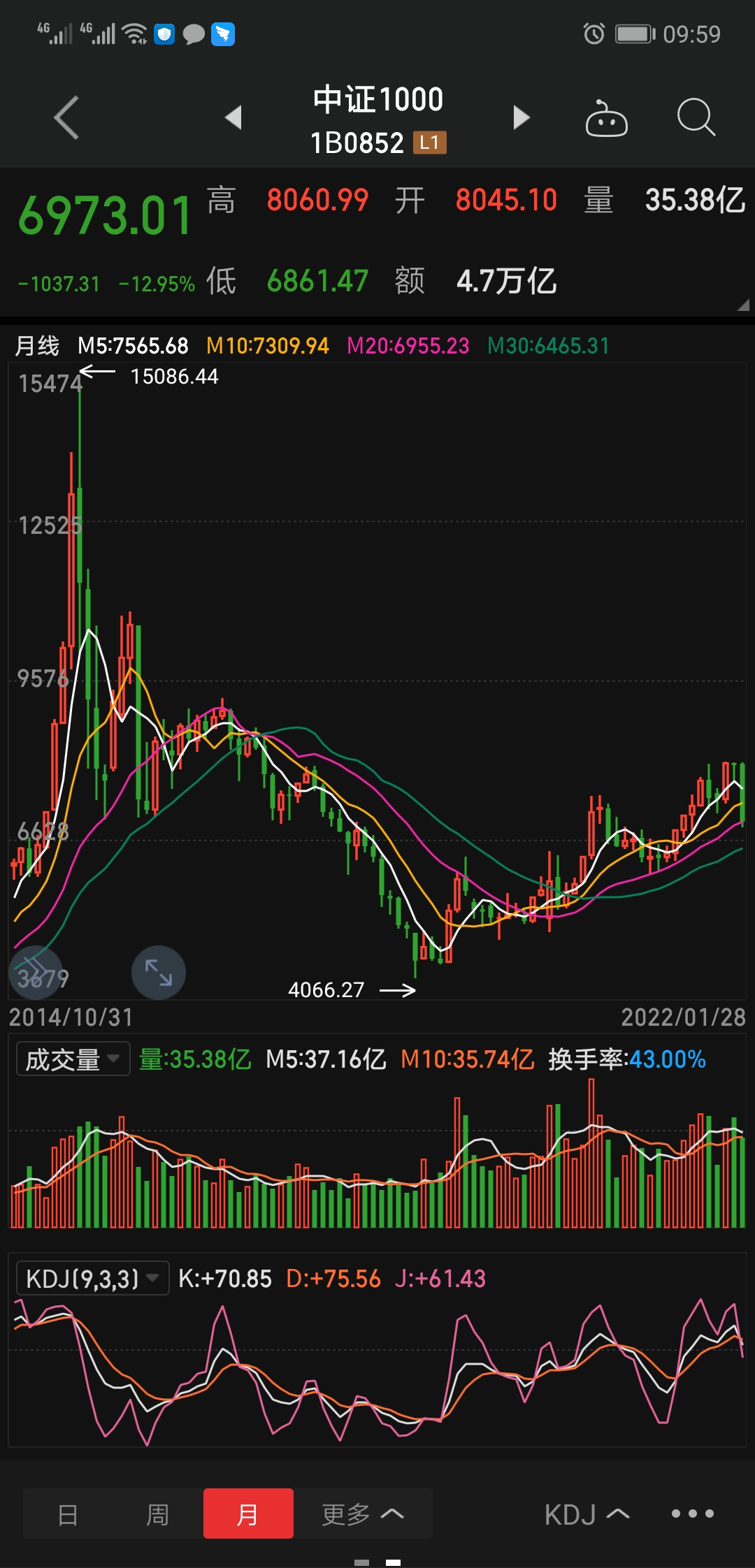Image resolution: width=755 pixels, height=1568 pixels.
Task: Select the 月 monthly chart tab
Action: tap(248, 1514)
